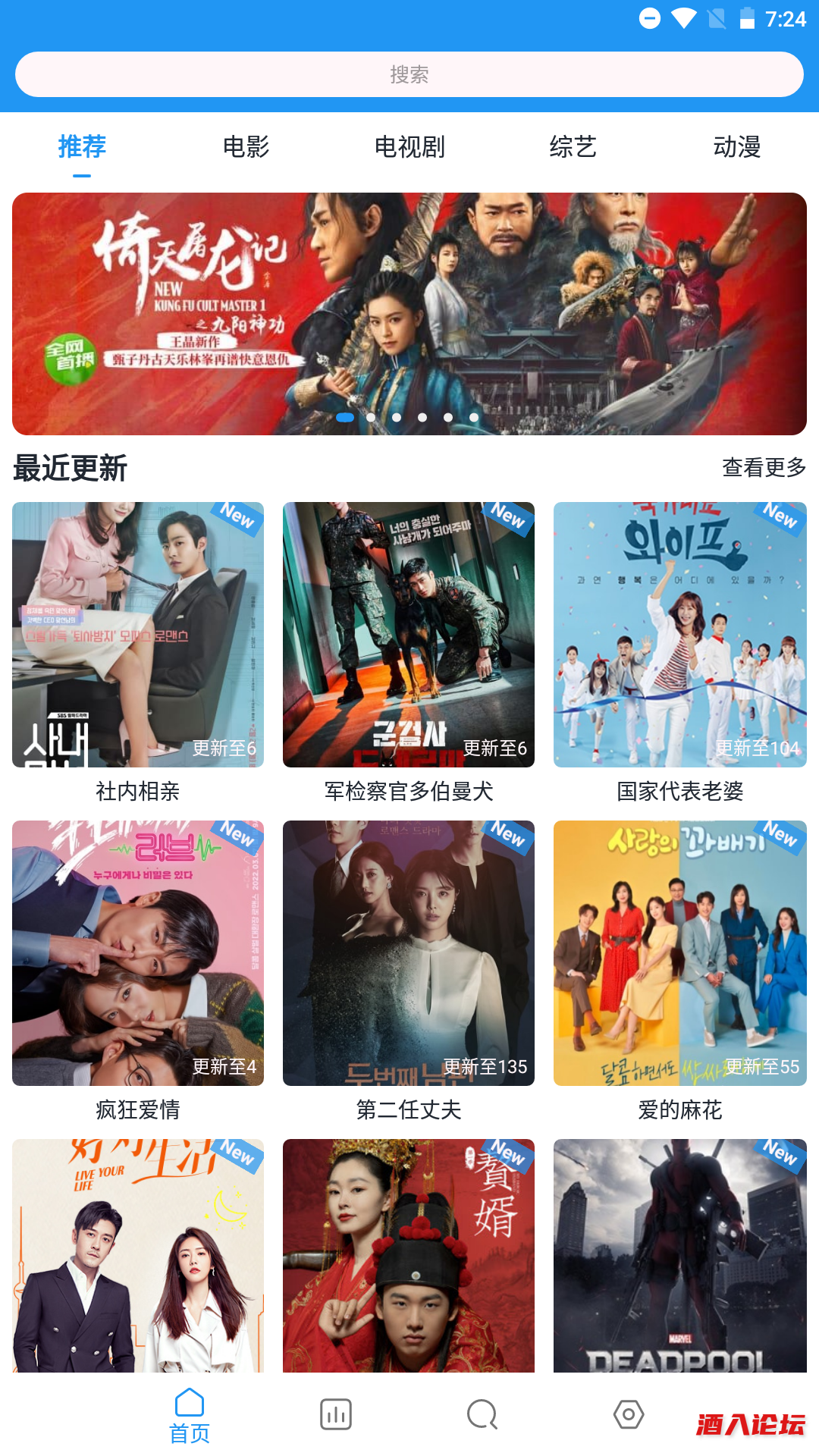Viewport: 819px width, 1456px height.
Task: Open the show 疯狂爱情
Action: point(138,953)
